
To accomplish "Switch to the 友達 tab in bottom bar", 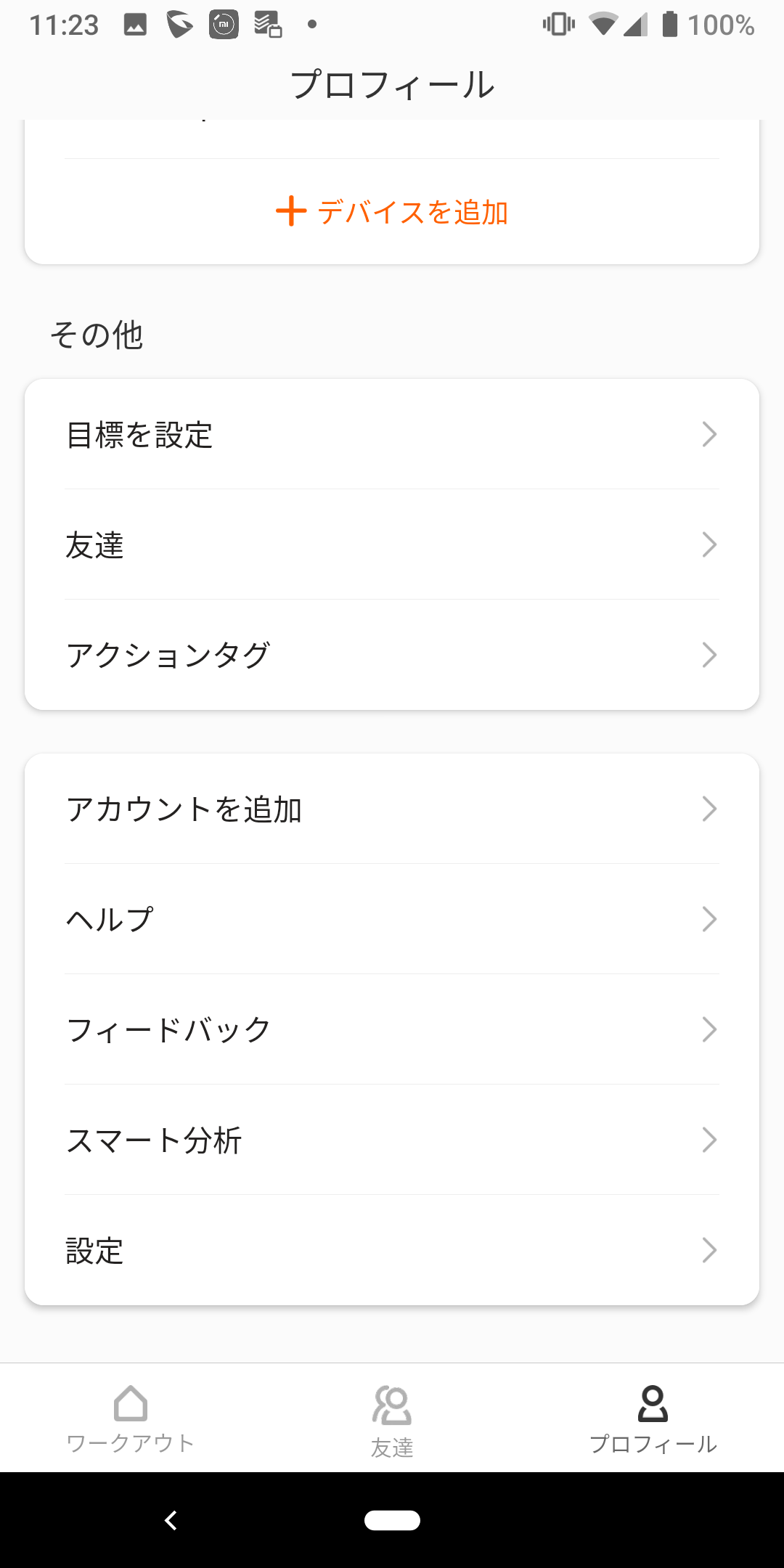I will [x=392, y=1418].
